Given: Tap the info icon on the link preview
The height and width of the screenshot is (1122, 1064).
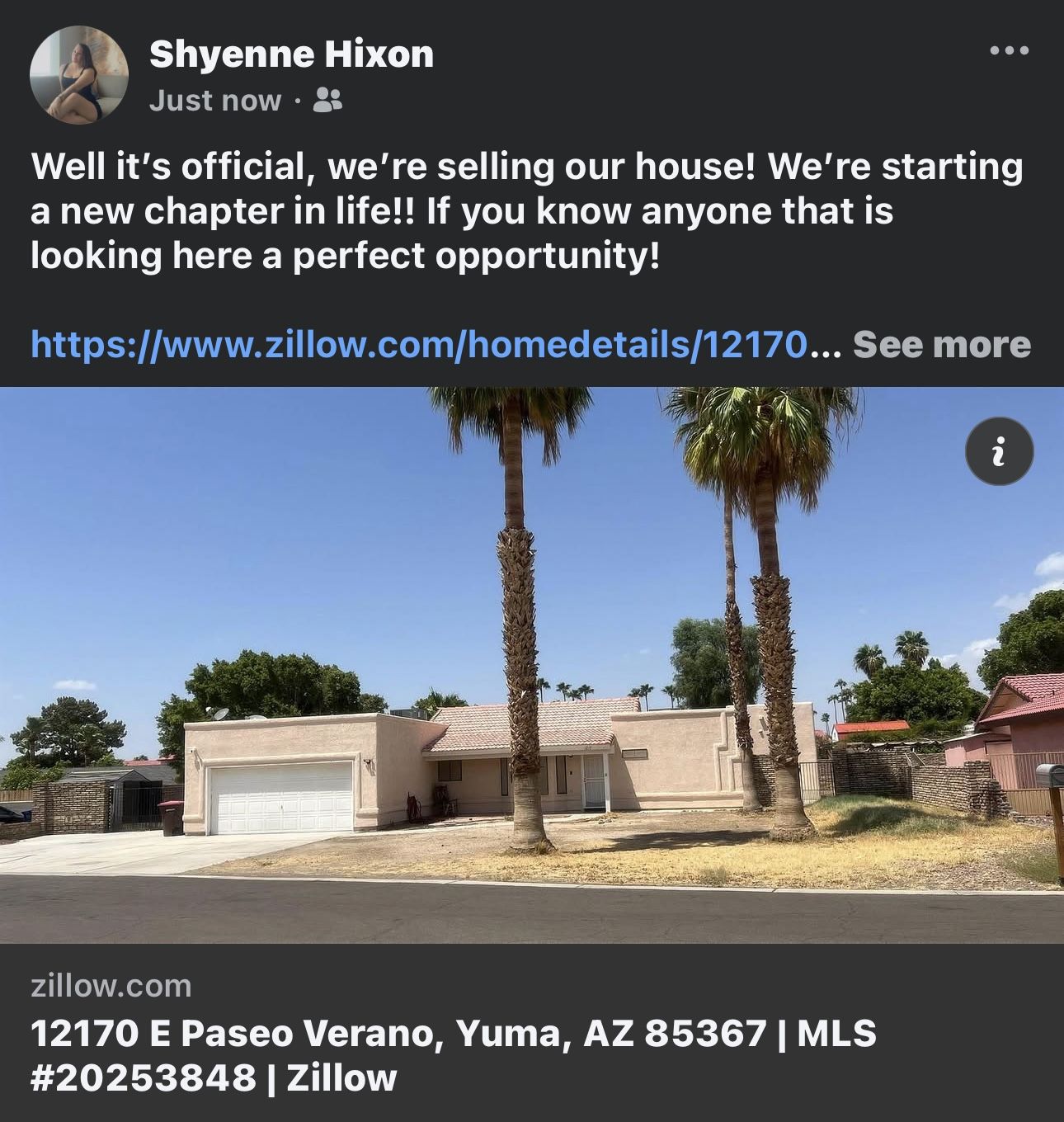Looking at the screenshot, I should (999, 451).
